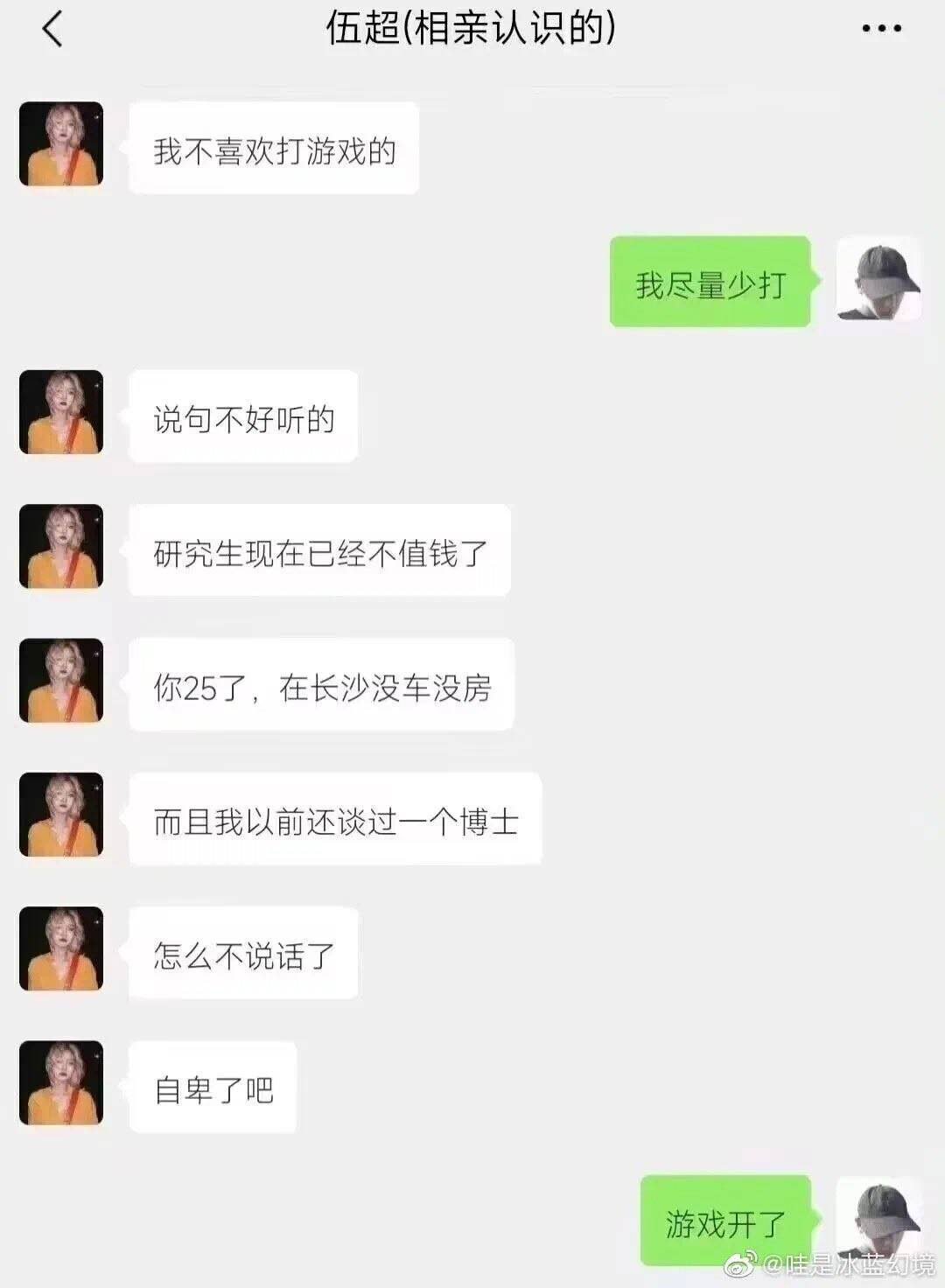Open the chat info overflow menu
This screenshot has height=1288, width=945.
click(x=881, y=29)
